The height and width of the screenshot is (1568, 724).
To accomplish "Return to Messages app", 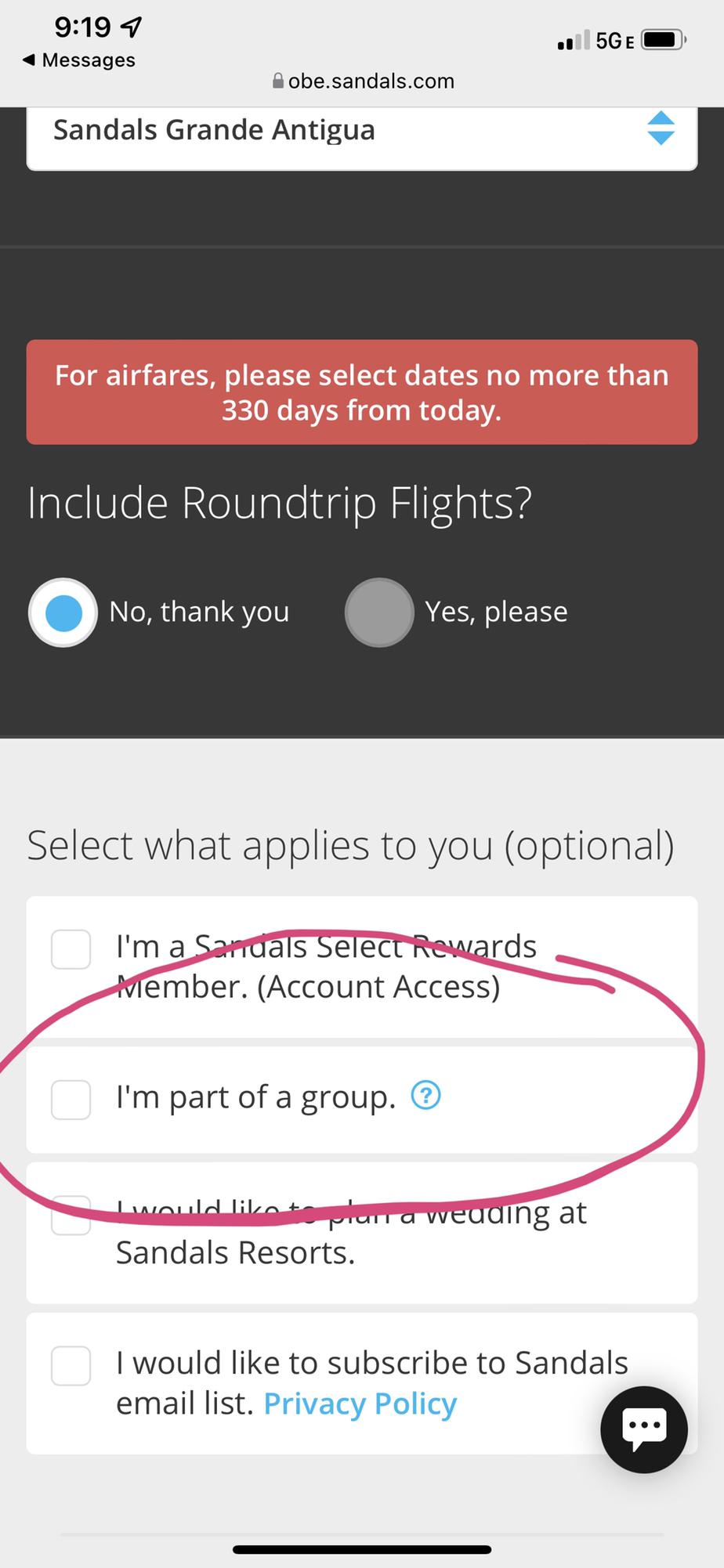I will [x=79, y=60].
